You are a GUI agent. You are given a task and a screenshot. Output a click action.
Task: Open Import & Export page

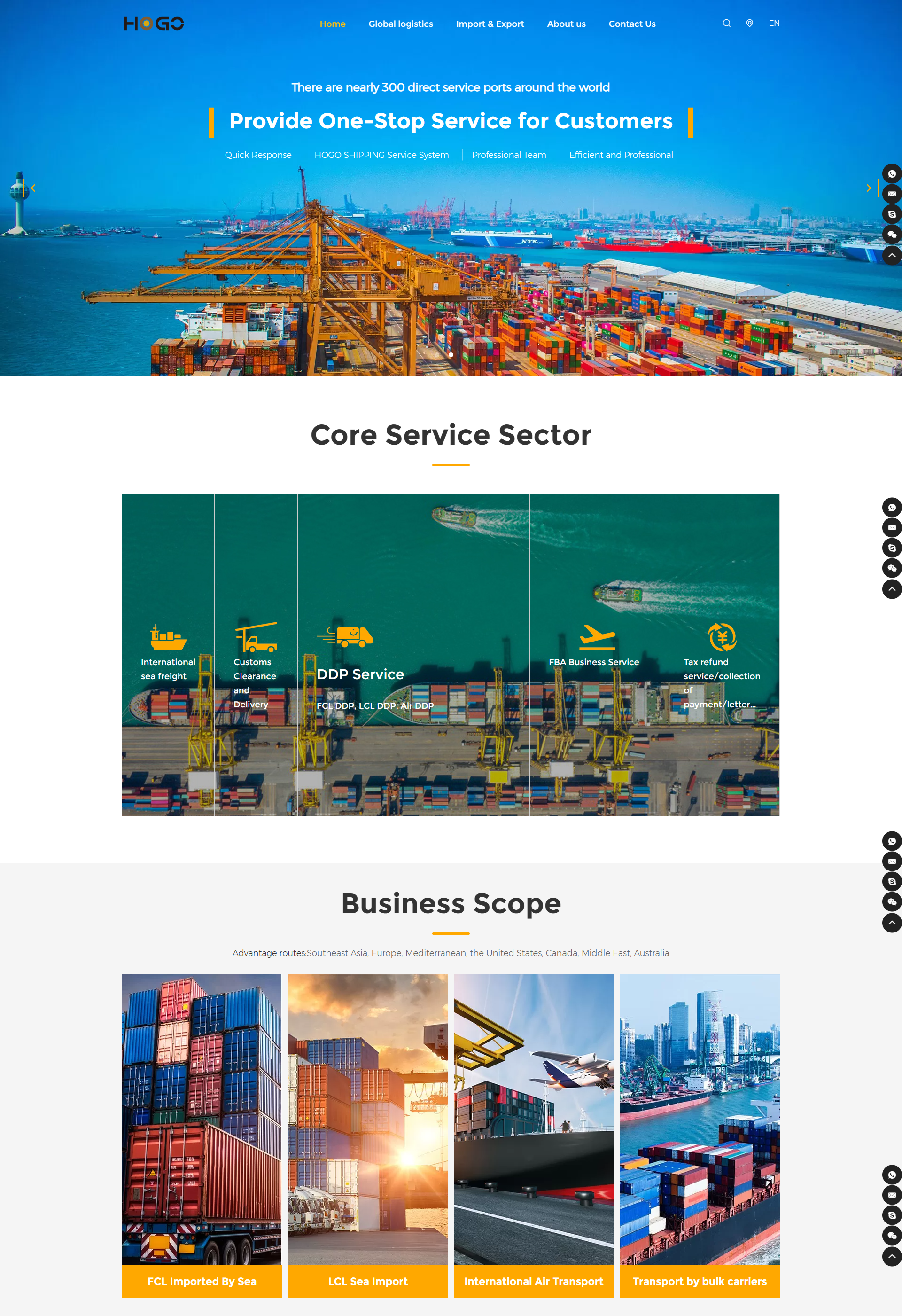[490, 24]
